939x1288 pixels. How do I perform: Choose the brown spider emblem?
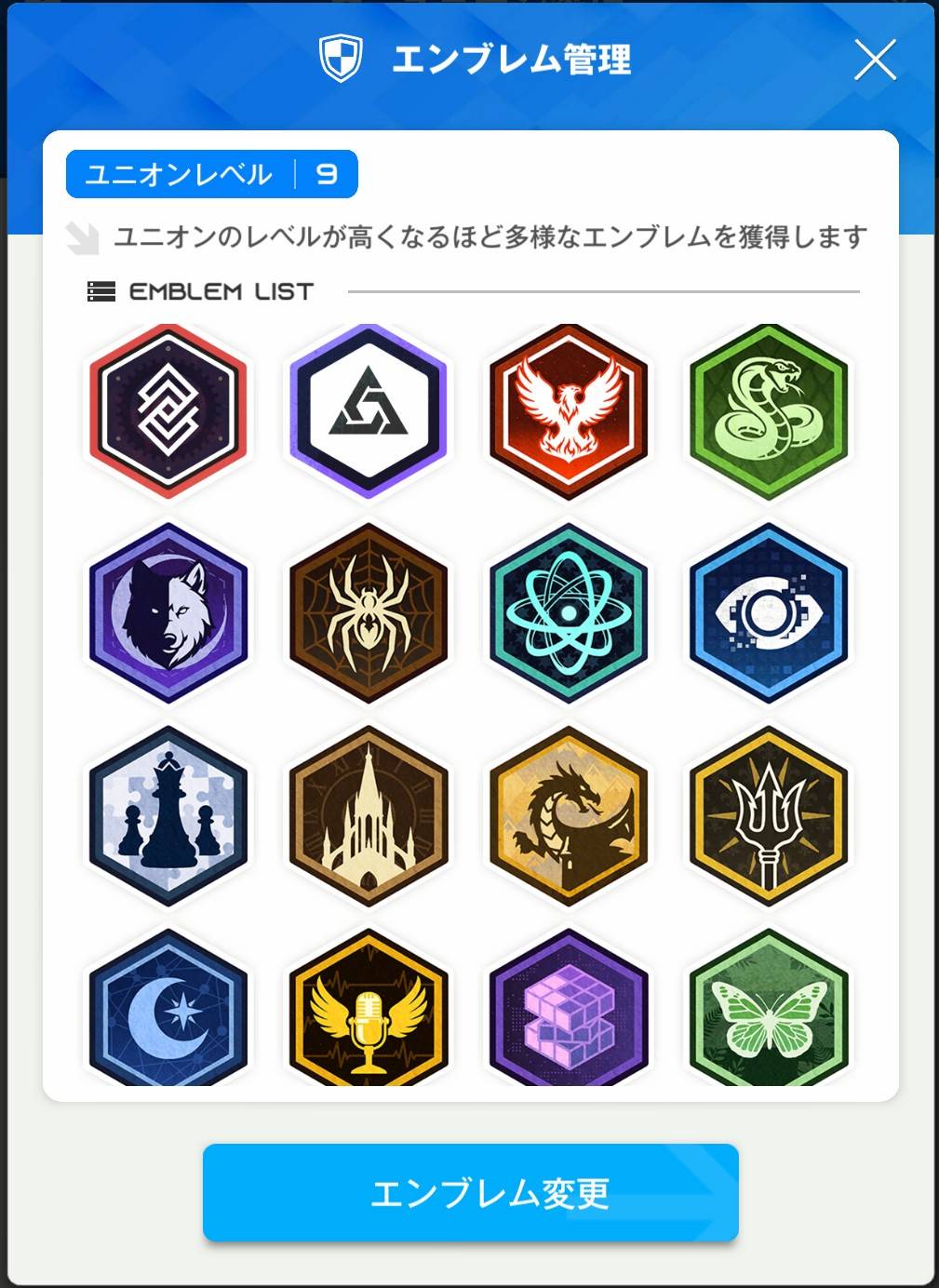(x=369, y=612)
